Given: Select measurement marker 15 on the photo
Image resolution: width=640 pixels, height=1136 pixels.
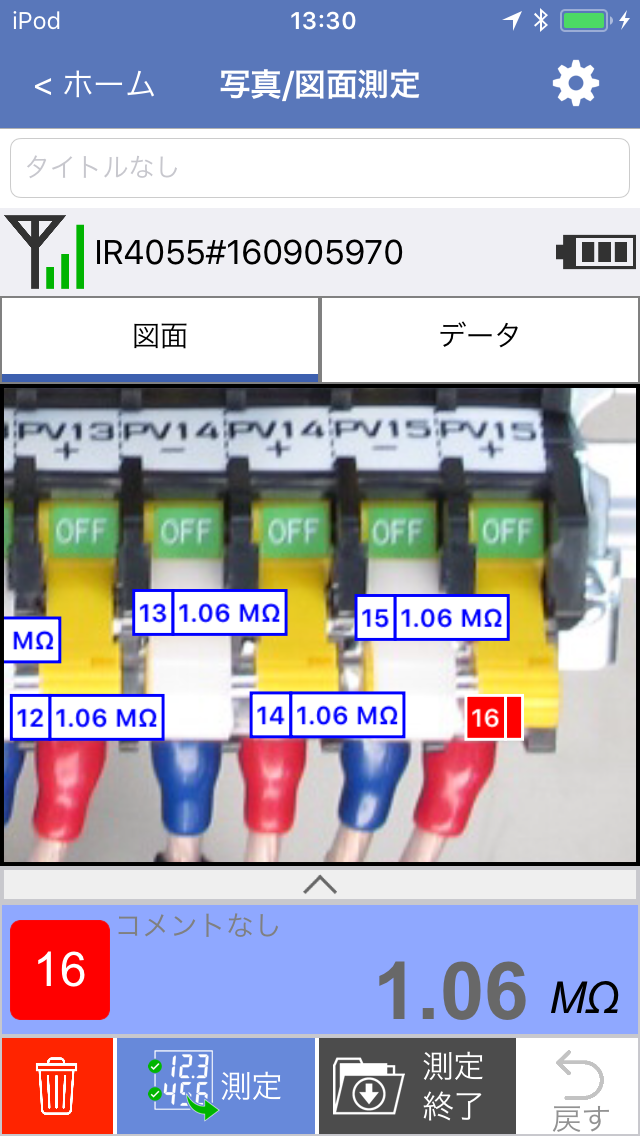Looking at the screenshot, I should (432, 619).
